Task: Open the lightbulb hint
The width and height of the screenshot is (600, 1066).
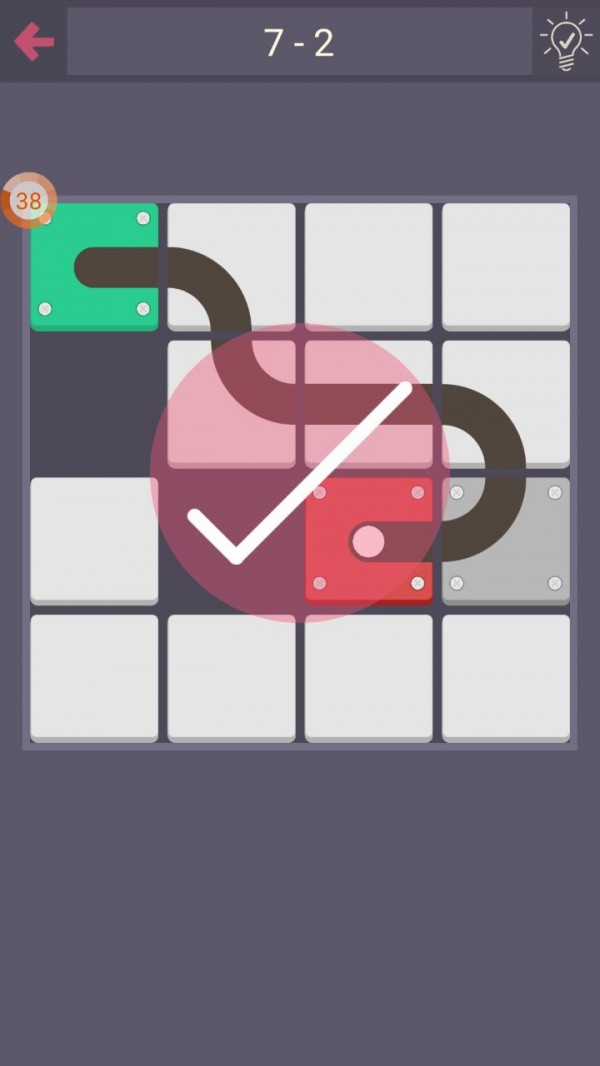Action: pyautogui.click(x=566, y=42)
